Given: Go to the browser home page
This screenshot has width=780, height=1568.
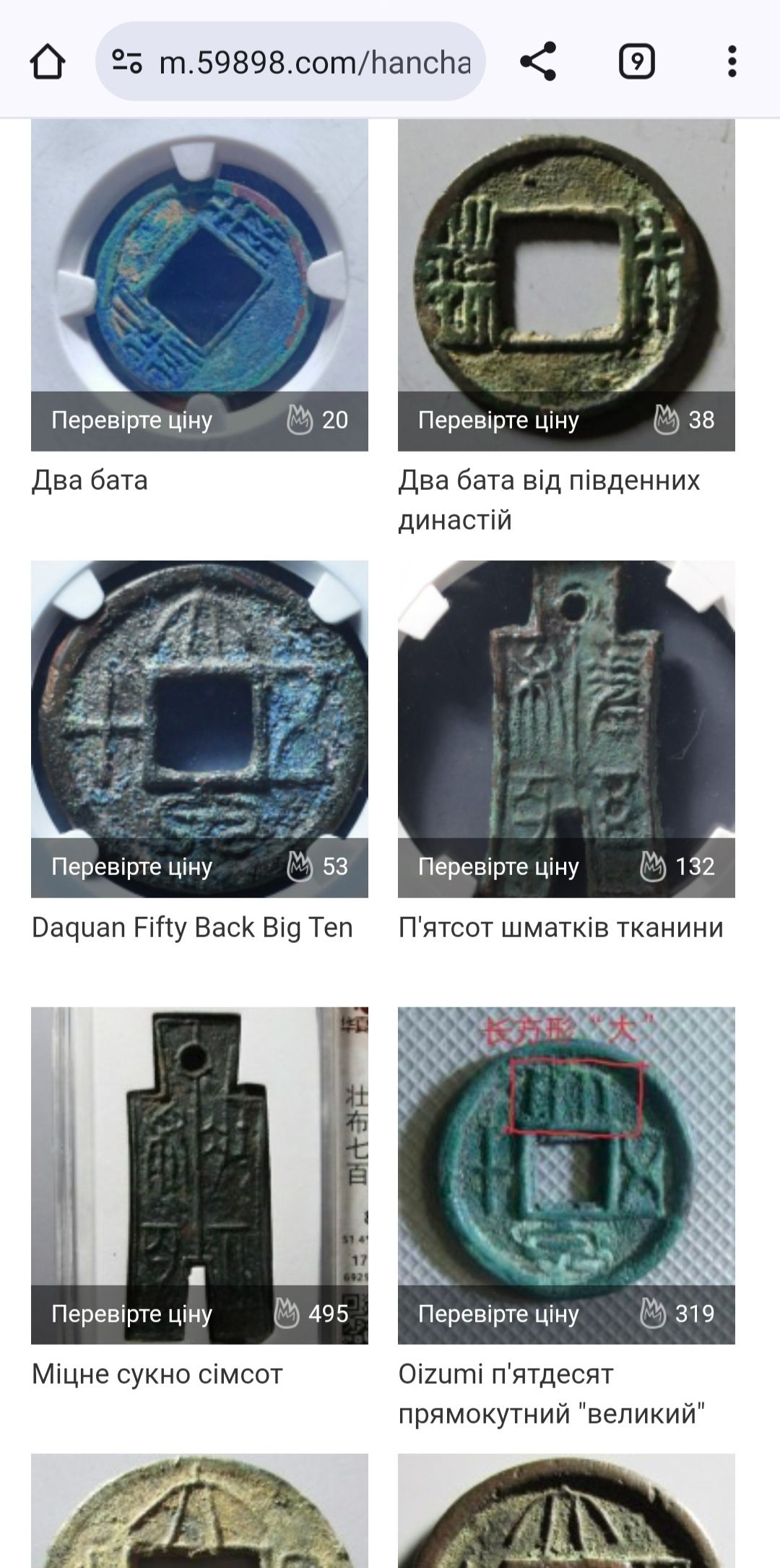Looking at the screenshot, I should 48,62.
